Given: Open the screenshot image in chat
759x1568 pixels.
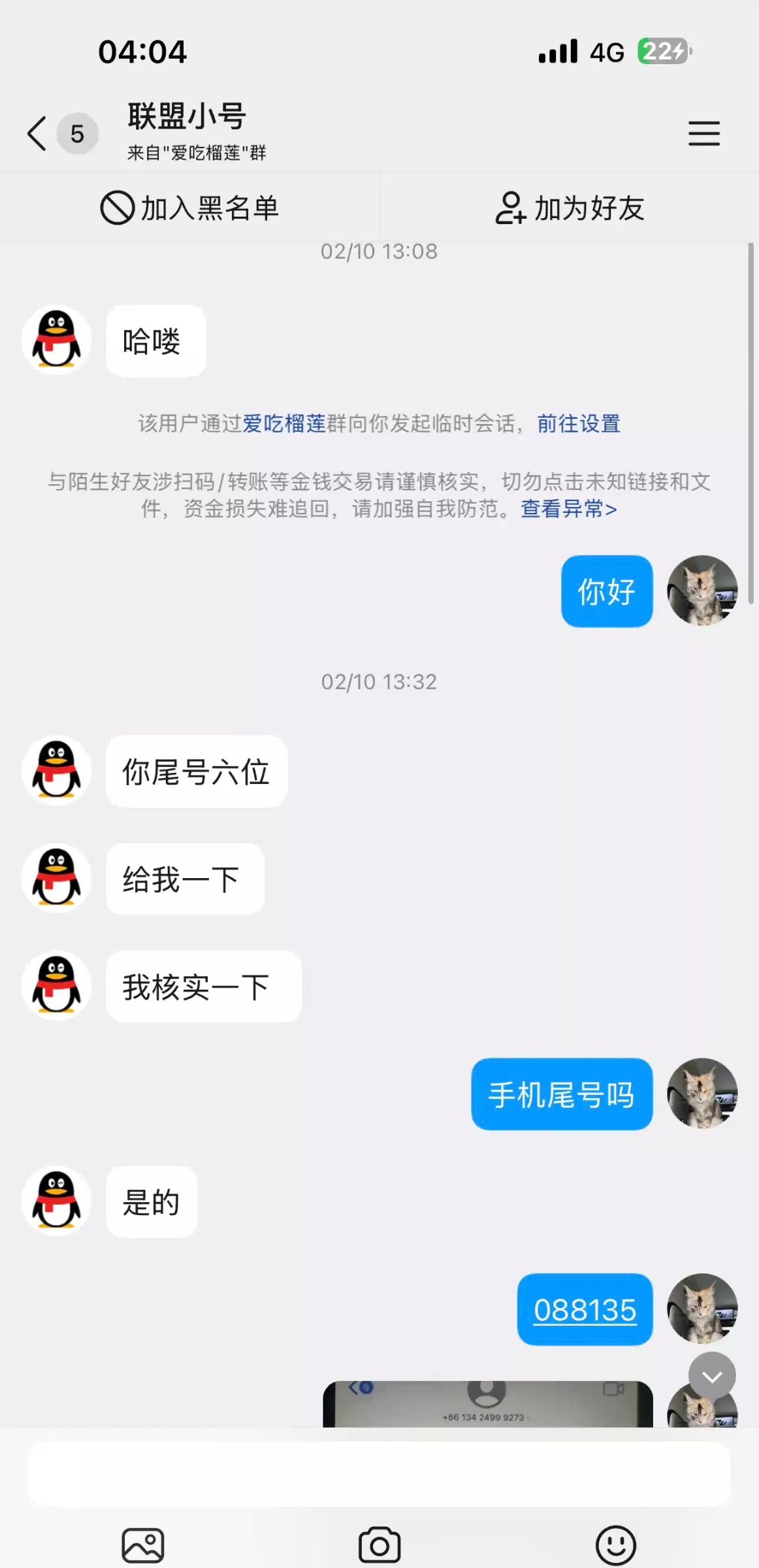Looking at the screenshot, I should tap(487, 1405).
